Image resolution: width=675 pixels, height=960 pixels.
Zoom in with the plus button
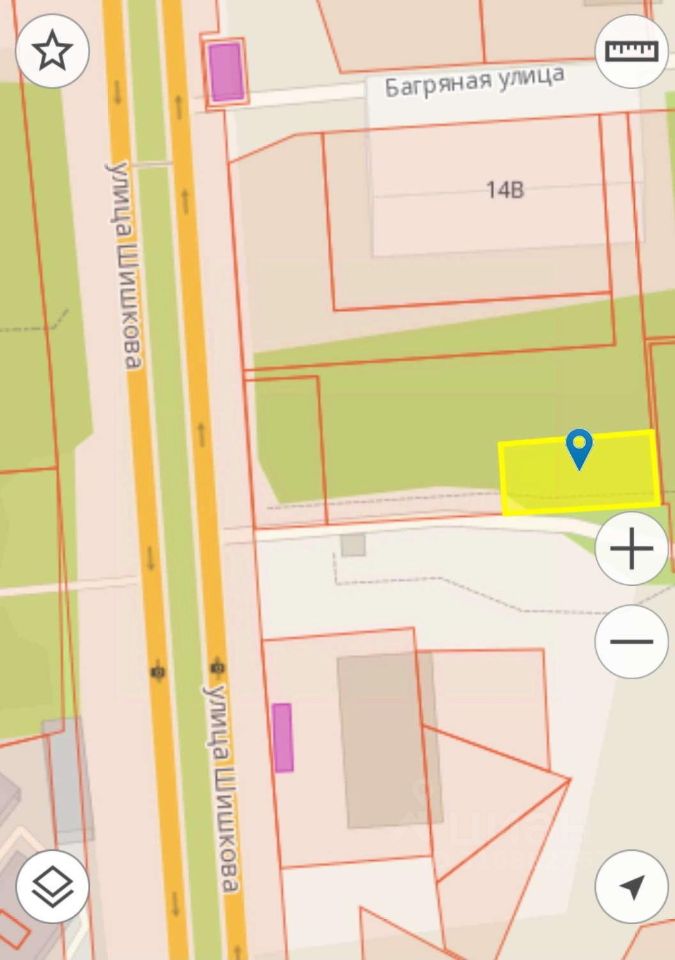pos(631,549)
